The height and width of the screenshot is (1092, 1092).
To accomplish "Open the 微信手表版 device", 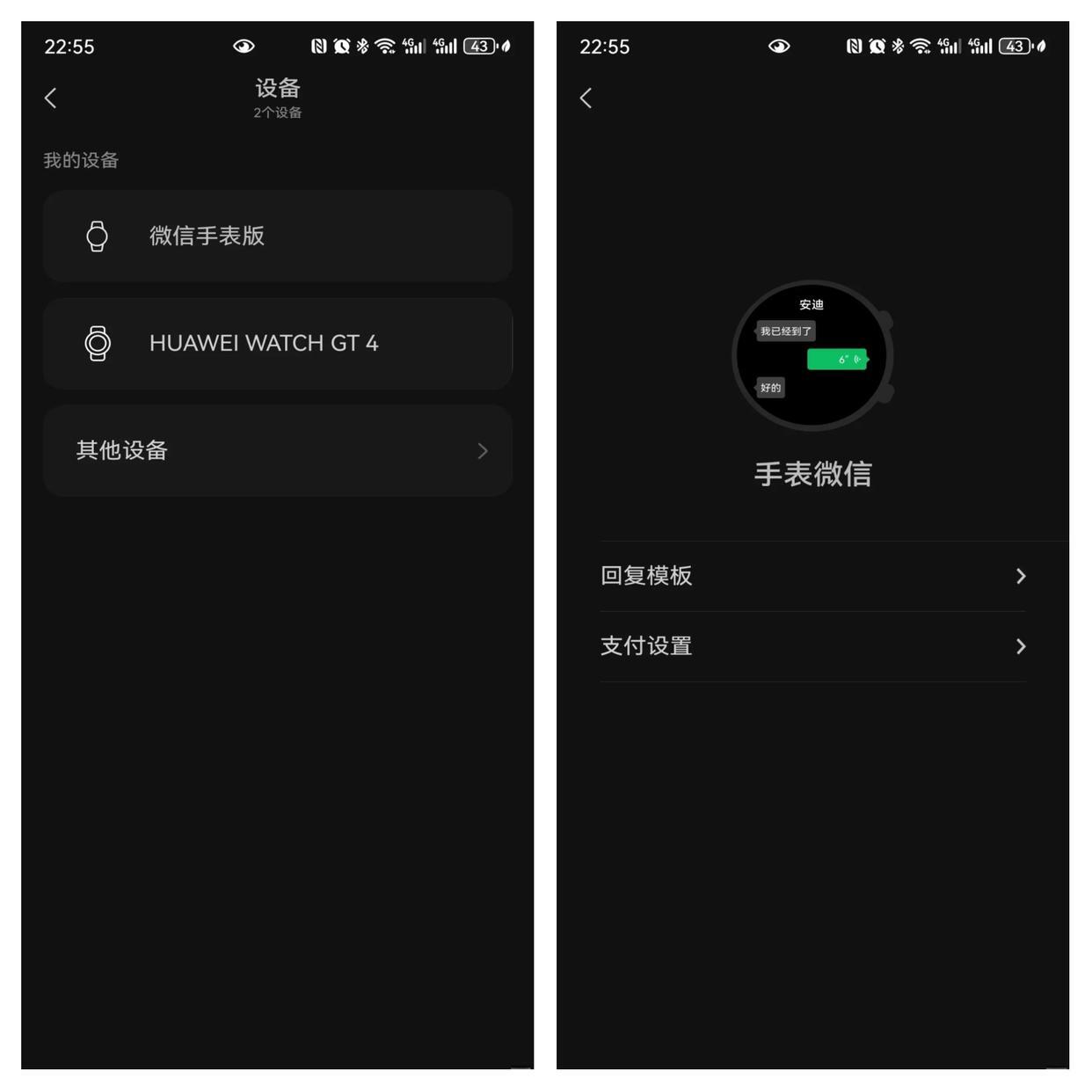I will pyautogui.click(x=277, y=236).
